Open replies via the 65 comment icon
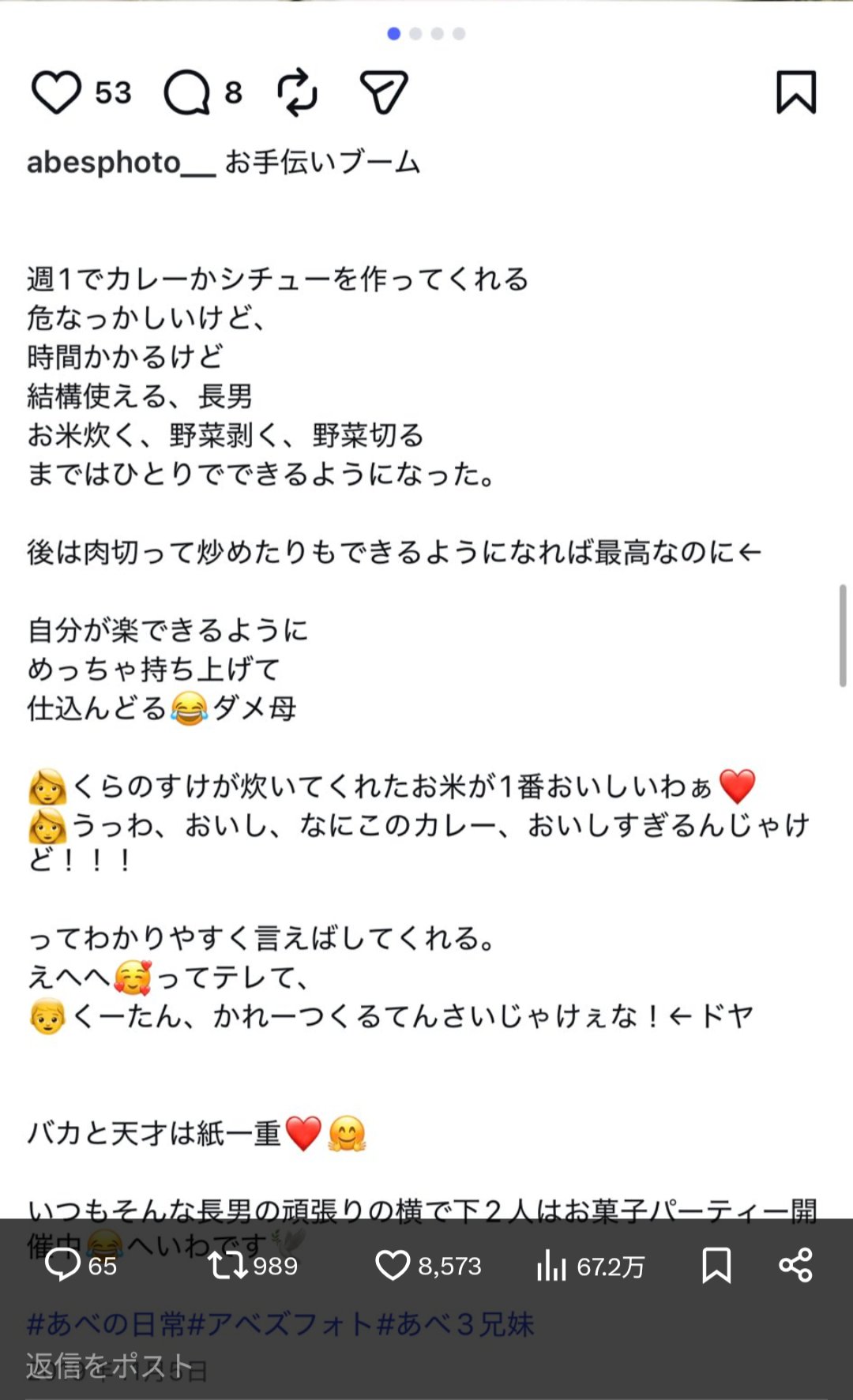The height and width of the screenshot is (1400, 853). pyautogui.click(x=63, y=1265)
